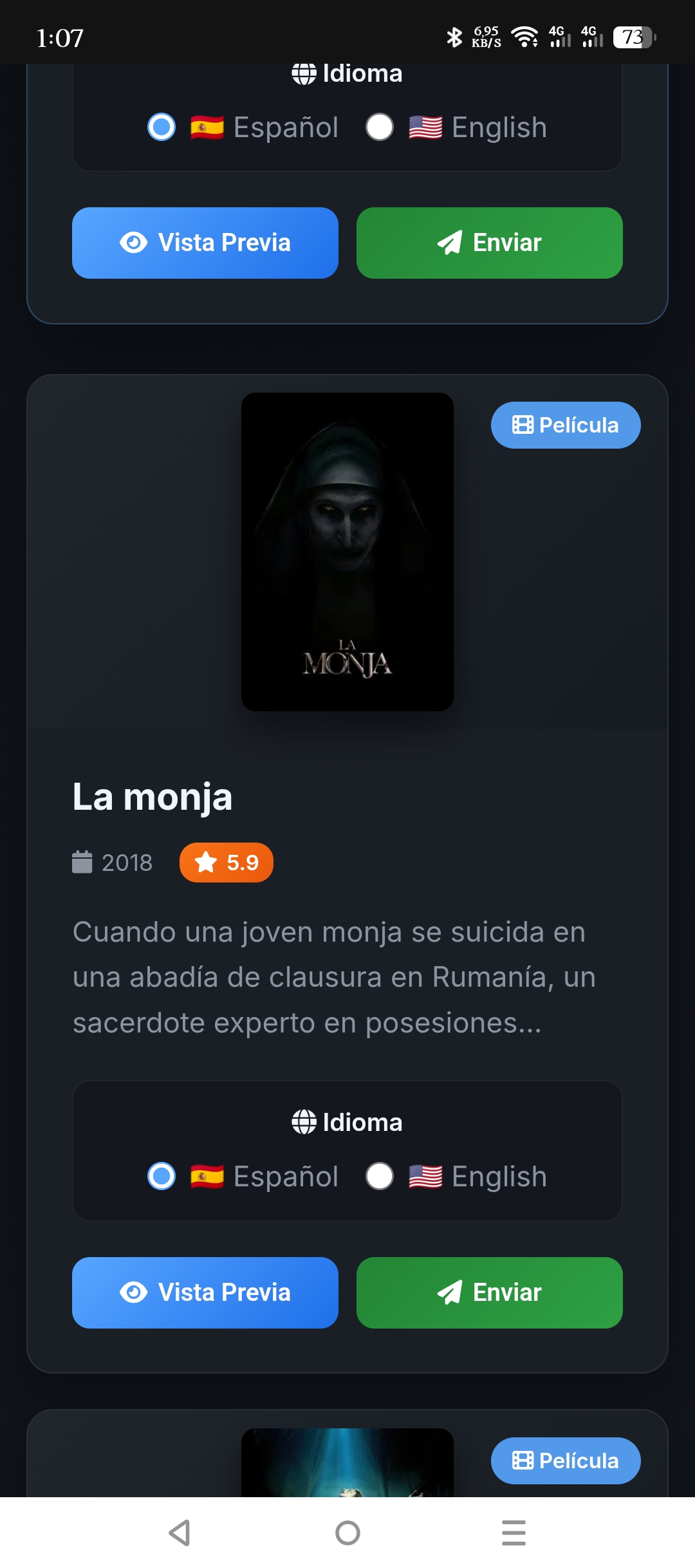695x1568 pixels.
Task: Hit Enviar in the card above La monja
Action: click(x=489, y=243)
